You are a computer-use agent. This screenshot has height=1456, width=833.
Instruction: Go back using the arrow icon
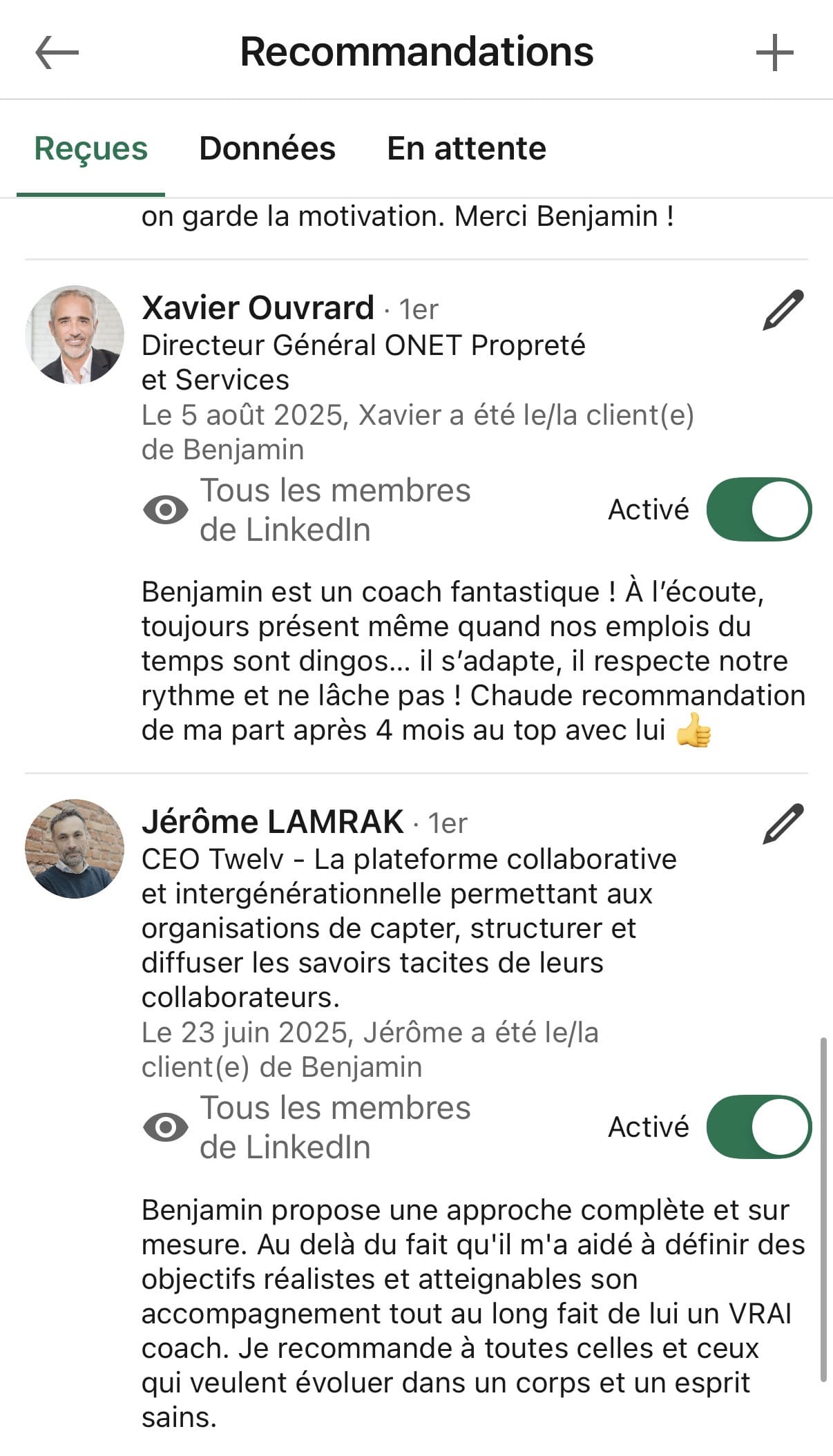click(57, 52)
